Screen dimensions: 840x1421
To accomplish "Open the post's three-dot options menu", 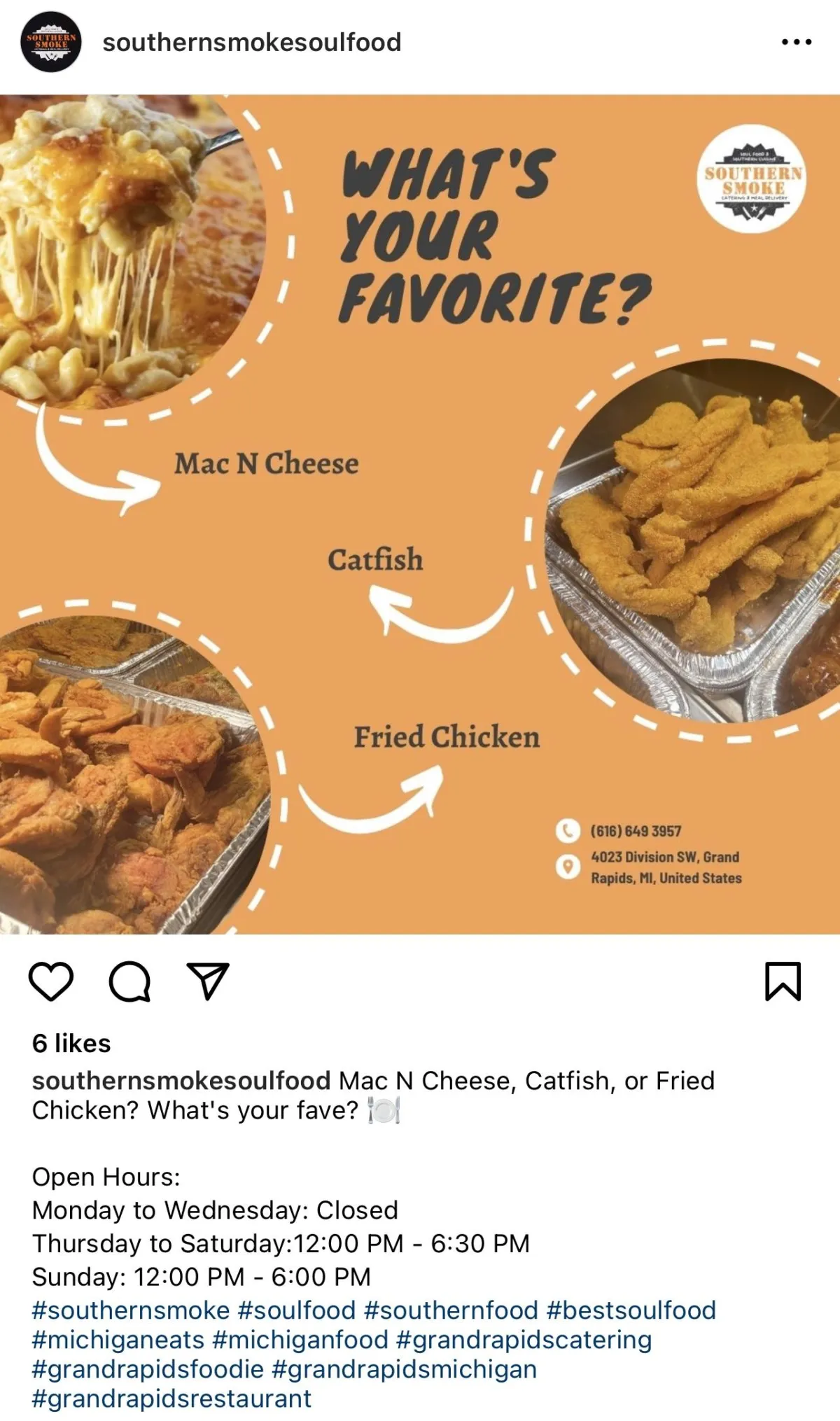I will [797, 42].
